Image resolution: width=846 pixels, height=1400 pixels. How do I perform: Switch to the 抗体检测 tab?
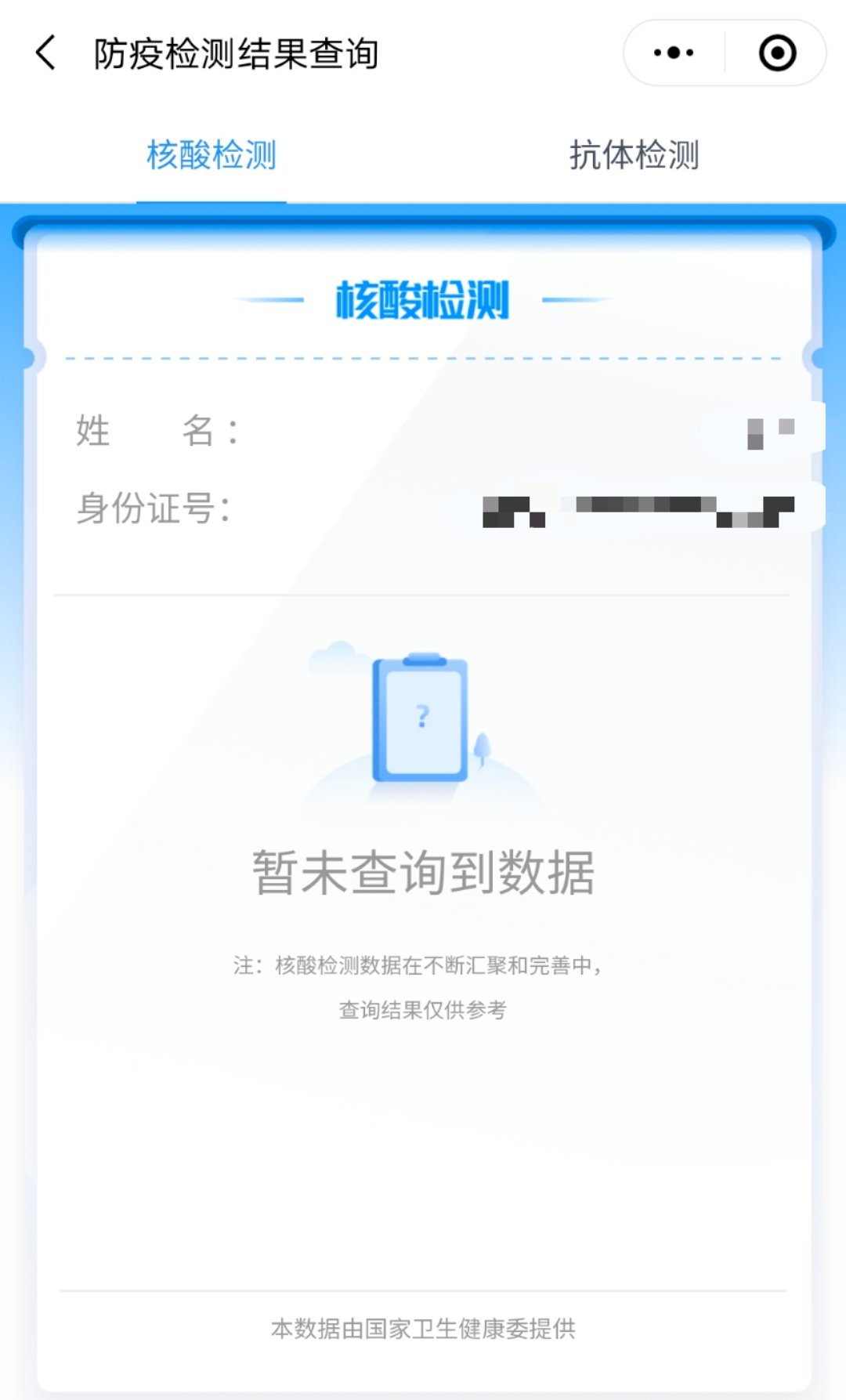point(634,155)
